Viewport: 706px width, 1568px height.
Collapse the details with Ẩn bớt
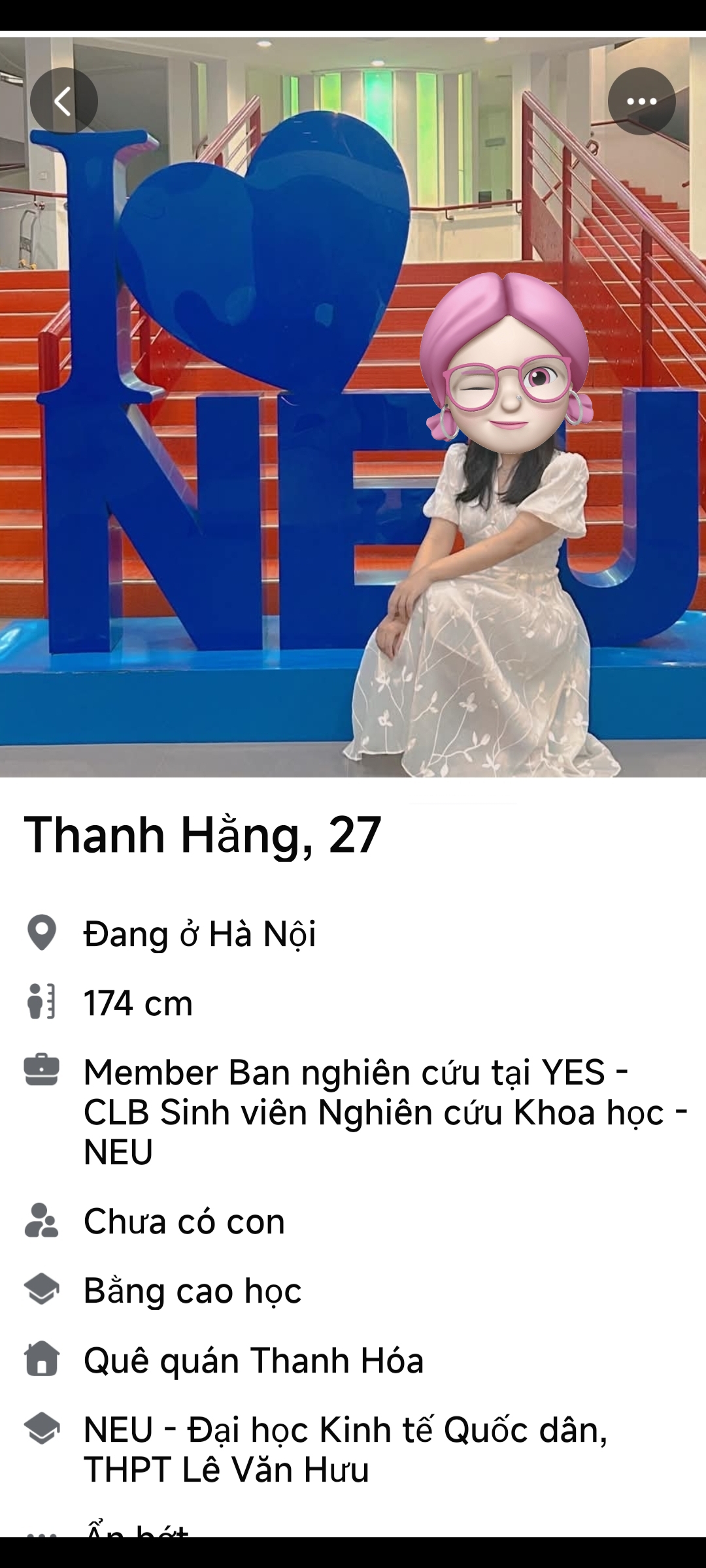(x=137, y=1527)
